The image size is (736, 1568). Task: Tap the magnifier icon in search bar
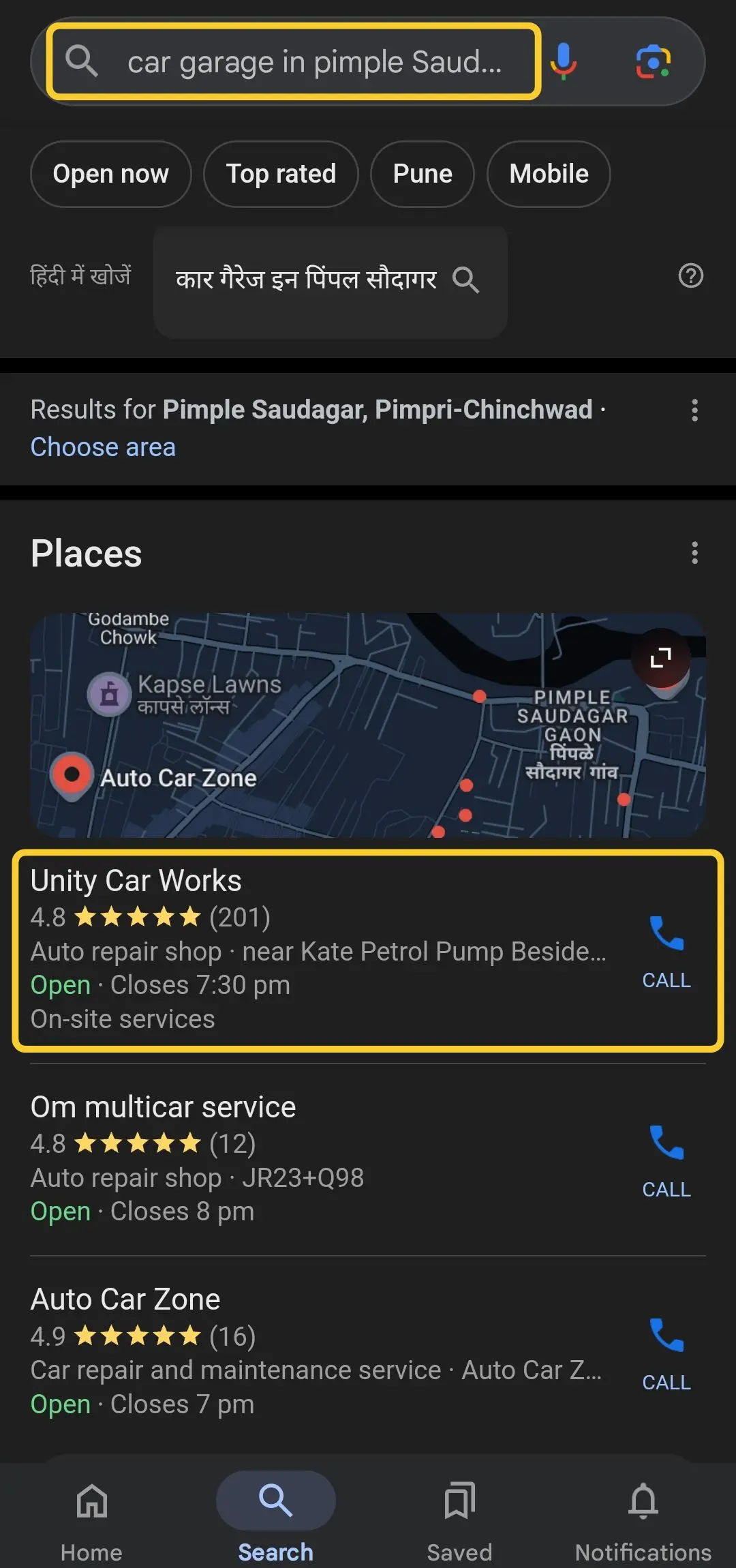coord(82,61)
